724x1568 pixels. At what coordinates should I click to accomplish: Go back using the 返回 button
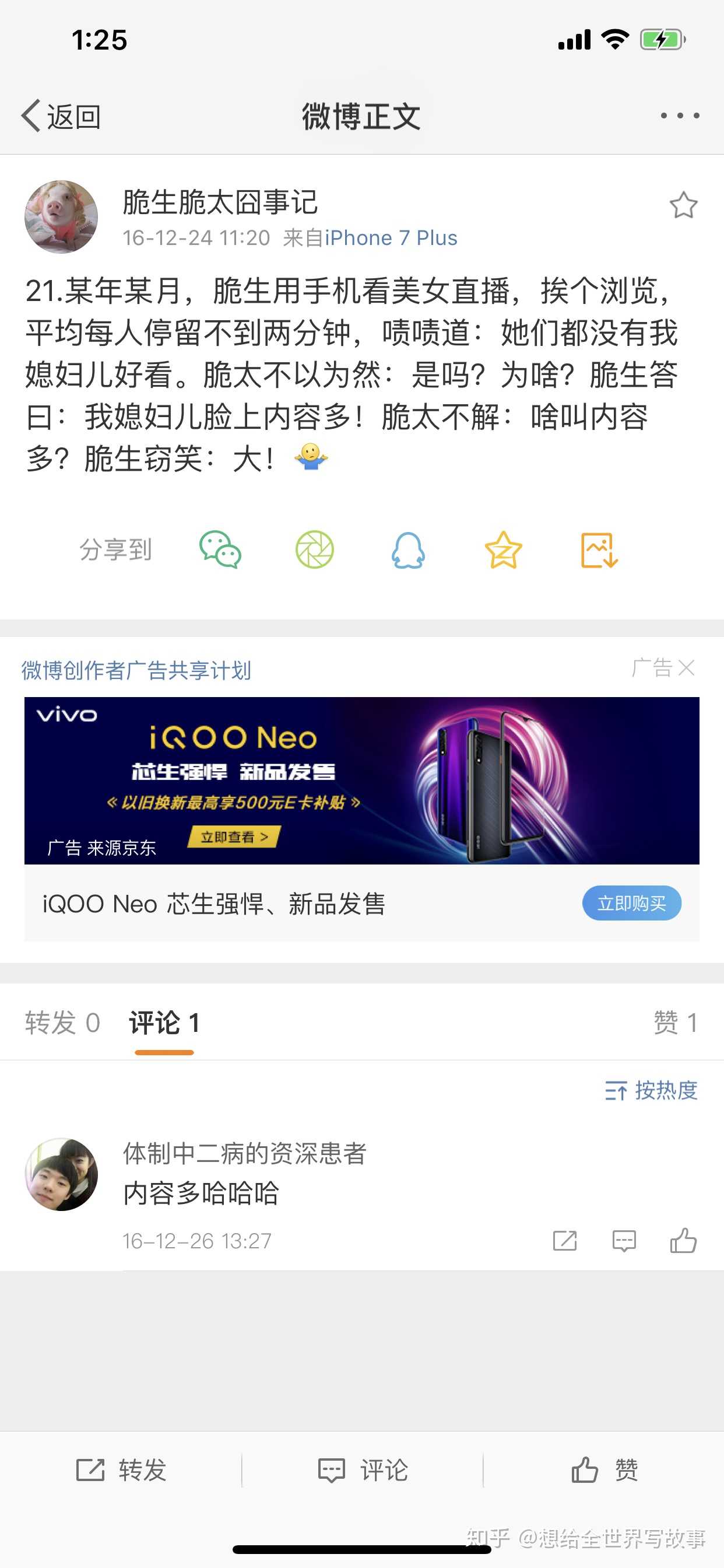[61, 116]
